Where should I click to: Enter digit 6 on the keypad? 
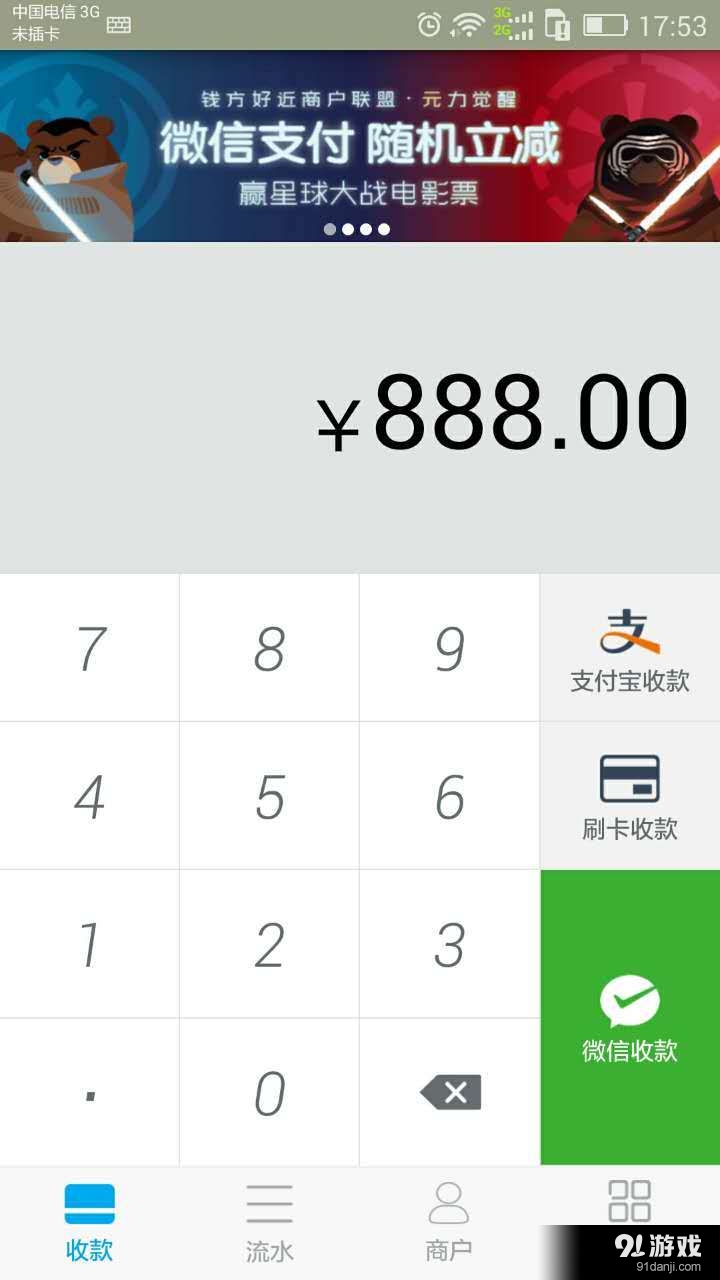pyautogui.click(x=449, y=796)
